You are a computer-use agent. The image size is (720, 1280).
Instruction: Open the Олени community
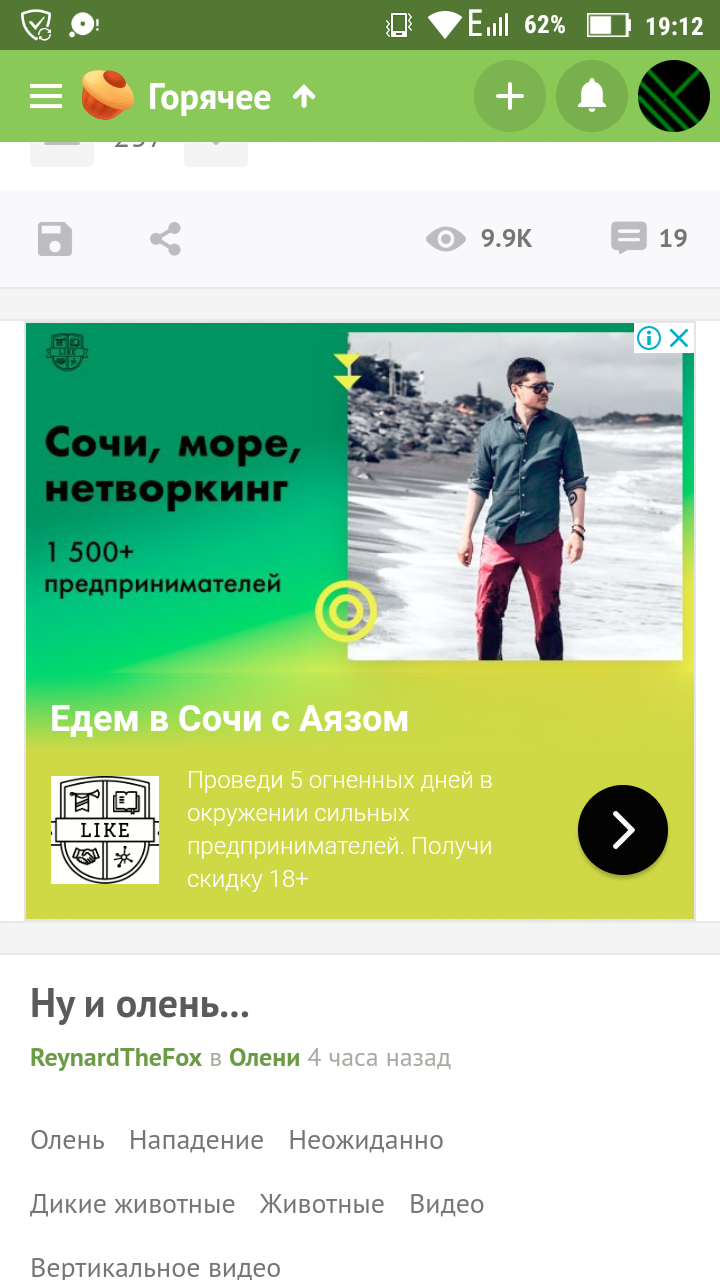tap(264, 1058)
